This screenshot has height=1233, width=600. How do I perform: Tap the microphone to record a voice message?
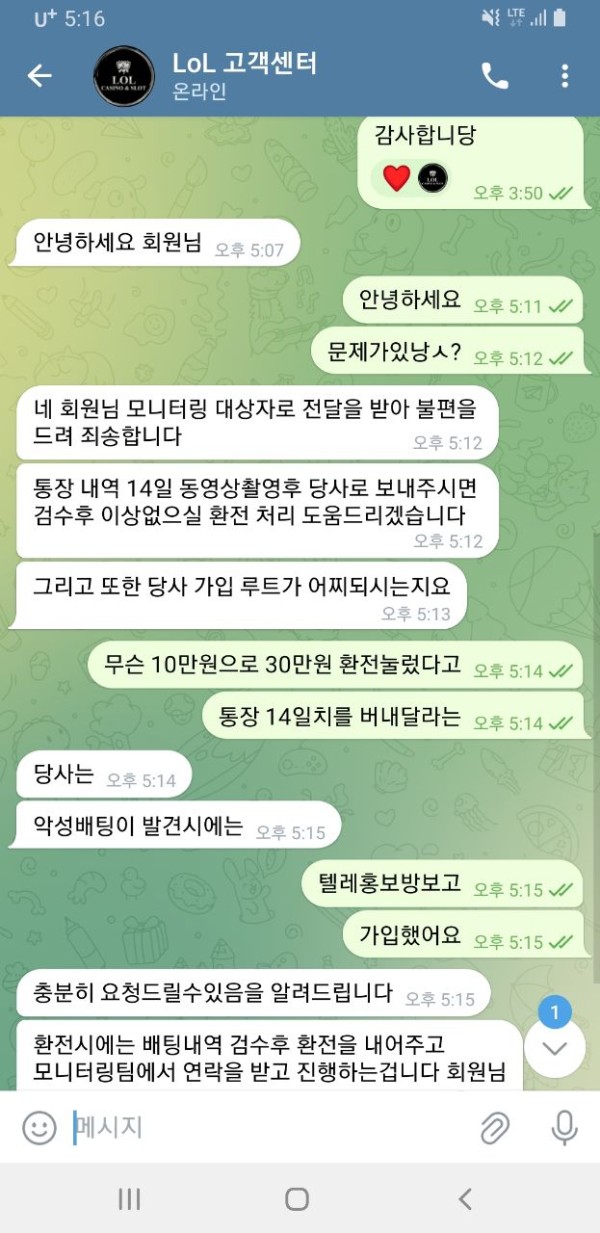click(564, 1128)
